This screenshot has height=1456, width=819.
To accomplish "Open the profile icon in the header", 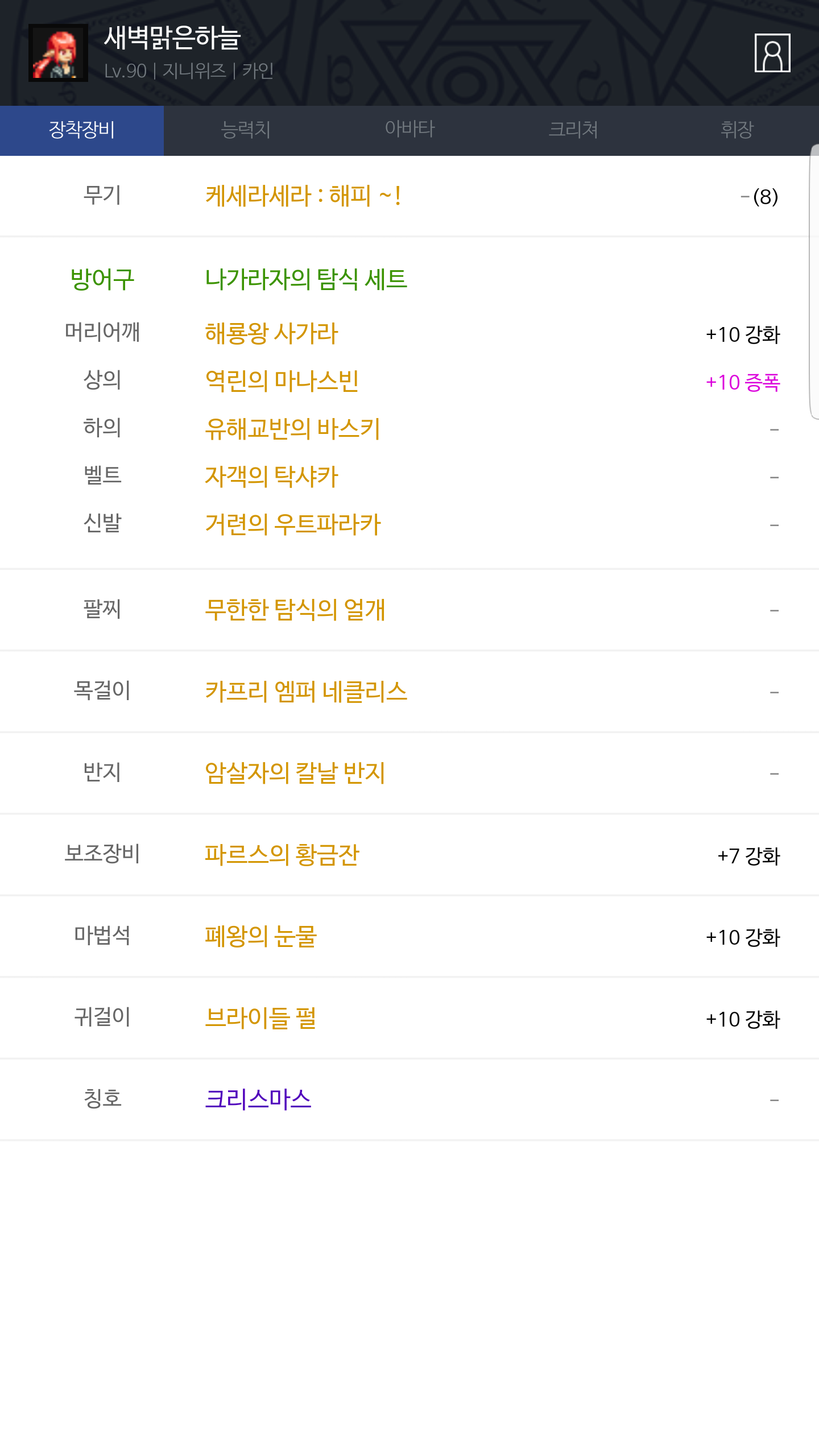I will [x=772, y=53].
